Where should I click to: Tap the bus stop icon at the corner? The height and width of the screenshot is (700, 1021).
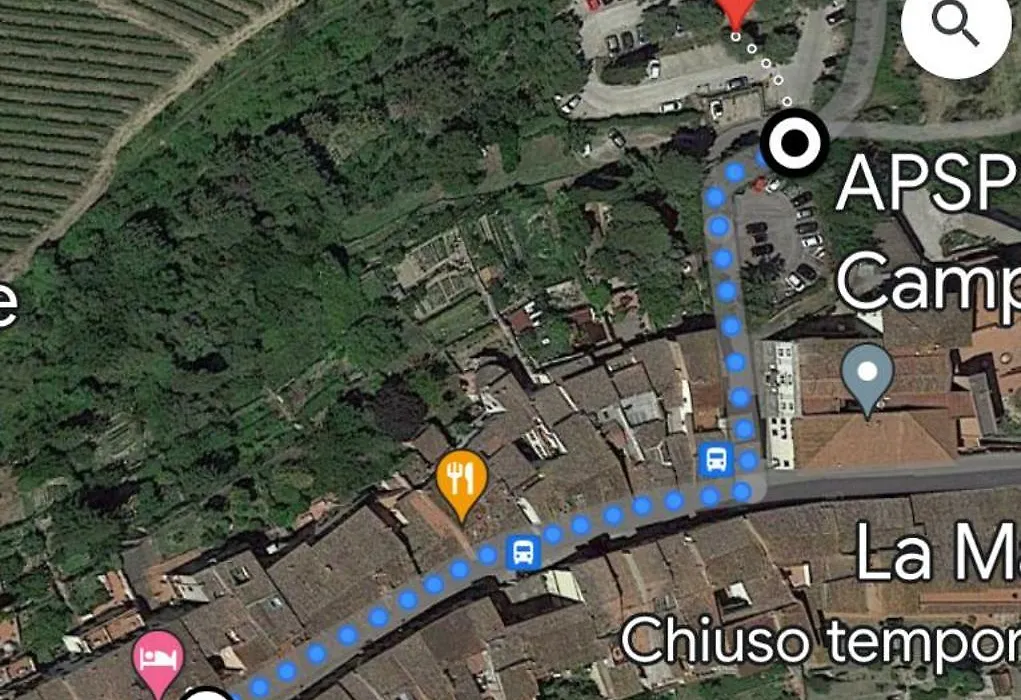pyautogui.click(x=716, y=460)
